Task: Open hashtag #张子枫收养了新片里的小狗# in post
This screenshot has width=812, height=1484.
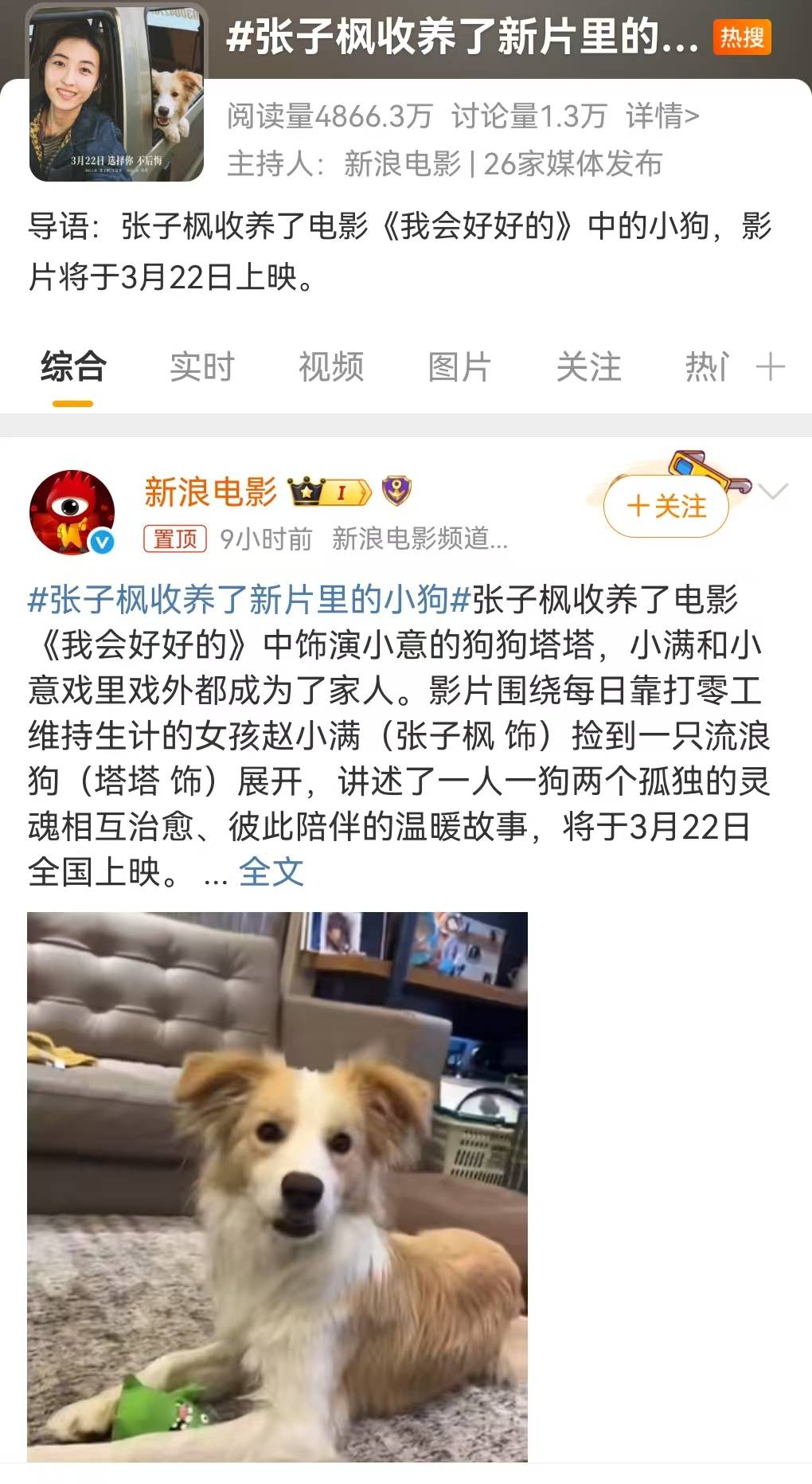Action: point(249,599)
